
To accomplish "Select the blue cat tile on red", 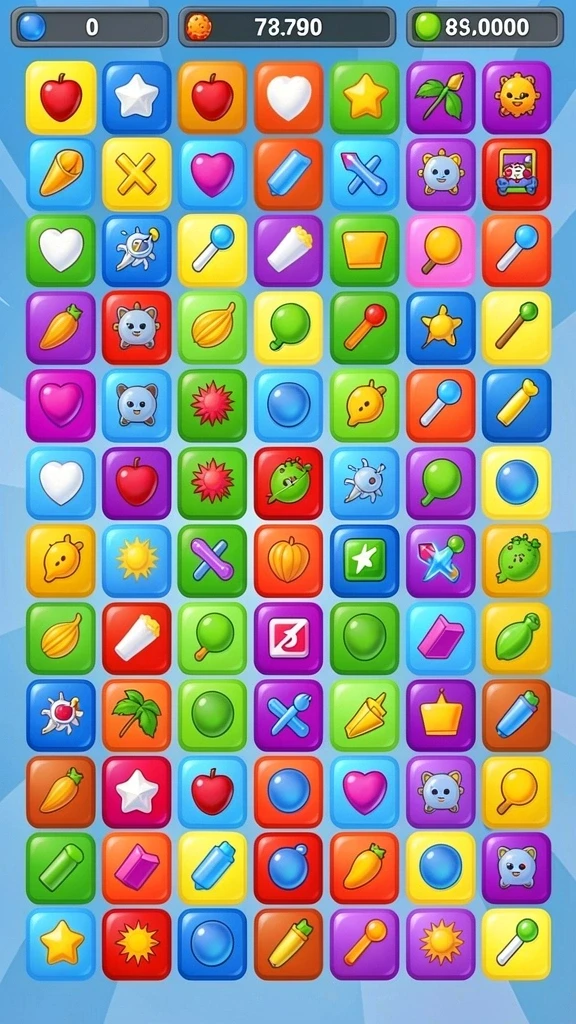I will coord(136,328).
